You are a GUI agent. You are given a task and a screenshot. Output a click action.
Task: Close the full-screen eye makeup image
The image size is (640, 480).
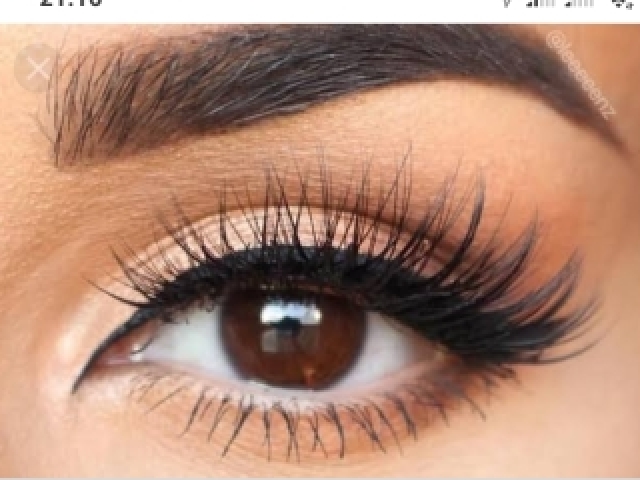click(38, 69)
